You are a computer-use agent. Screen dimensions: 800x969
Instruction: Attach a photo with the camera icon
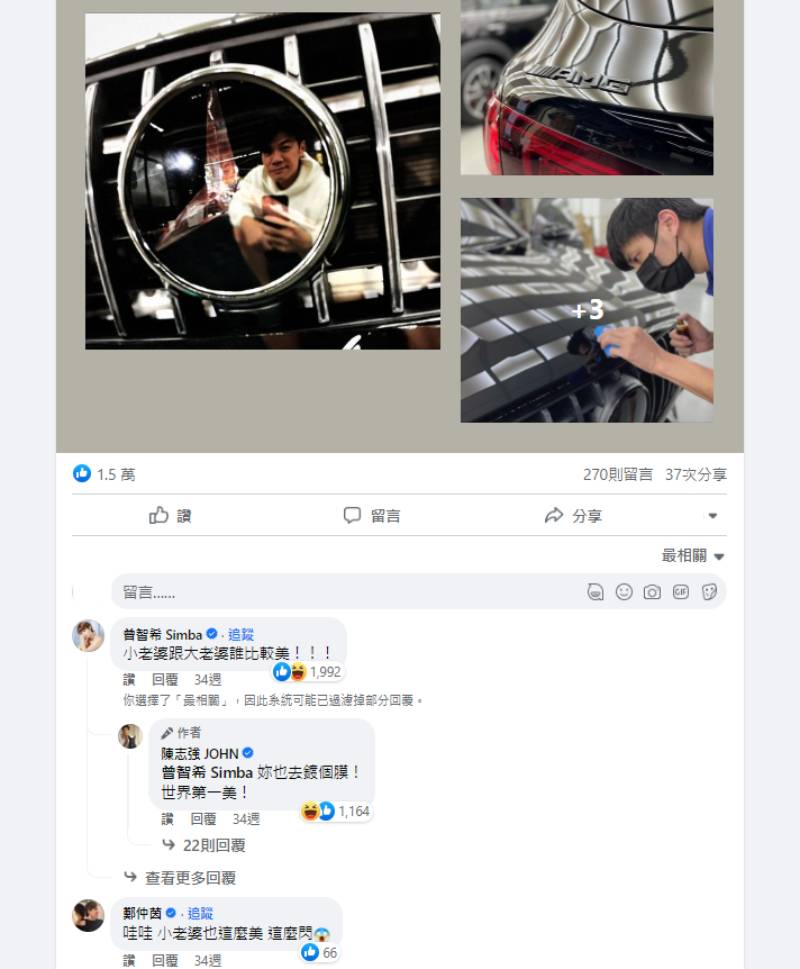652,592
